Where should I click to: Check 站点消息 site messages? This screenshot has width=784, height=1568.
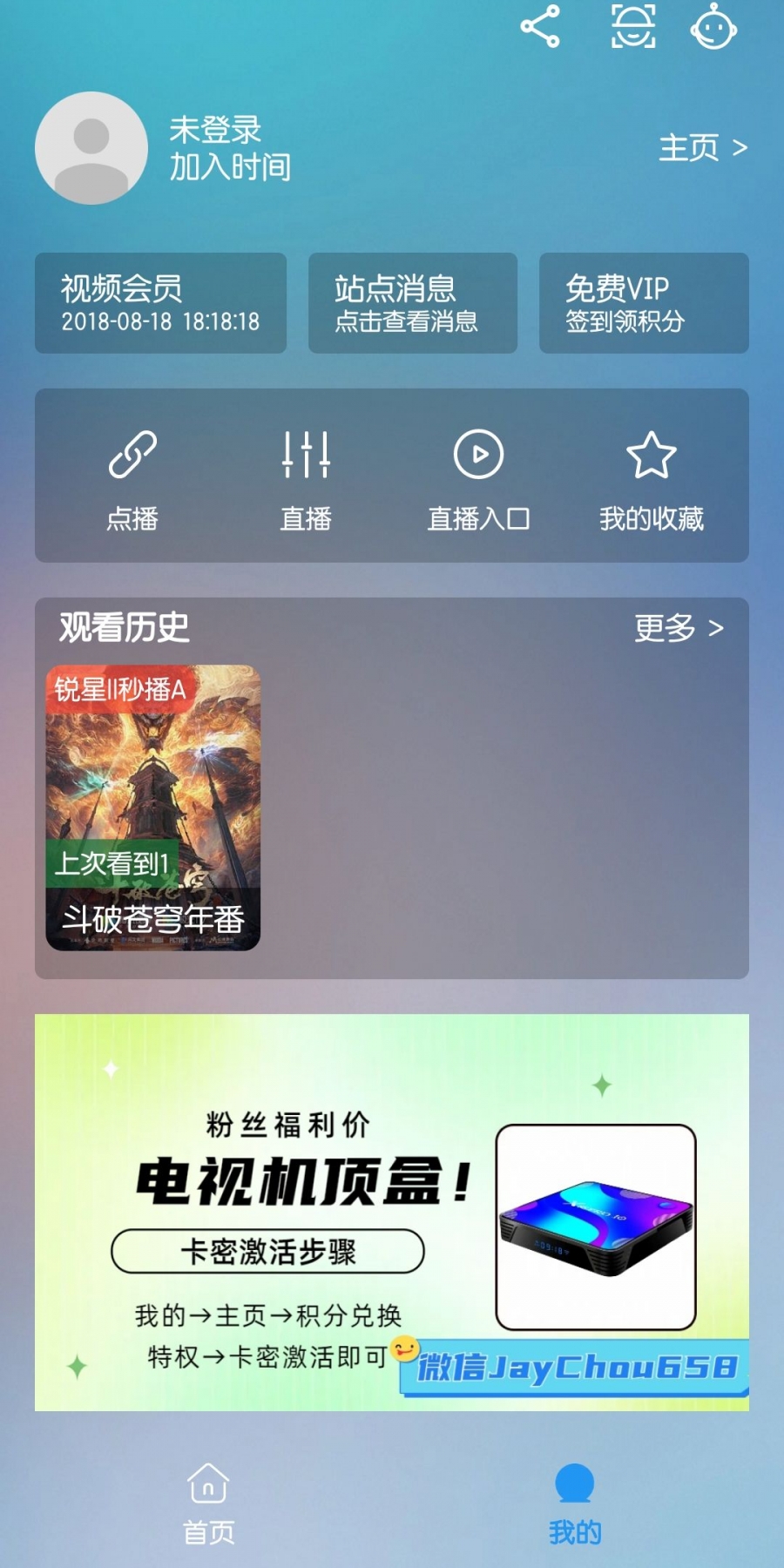tap(412, 303)
